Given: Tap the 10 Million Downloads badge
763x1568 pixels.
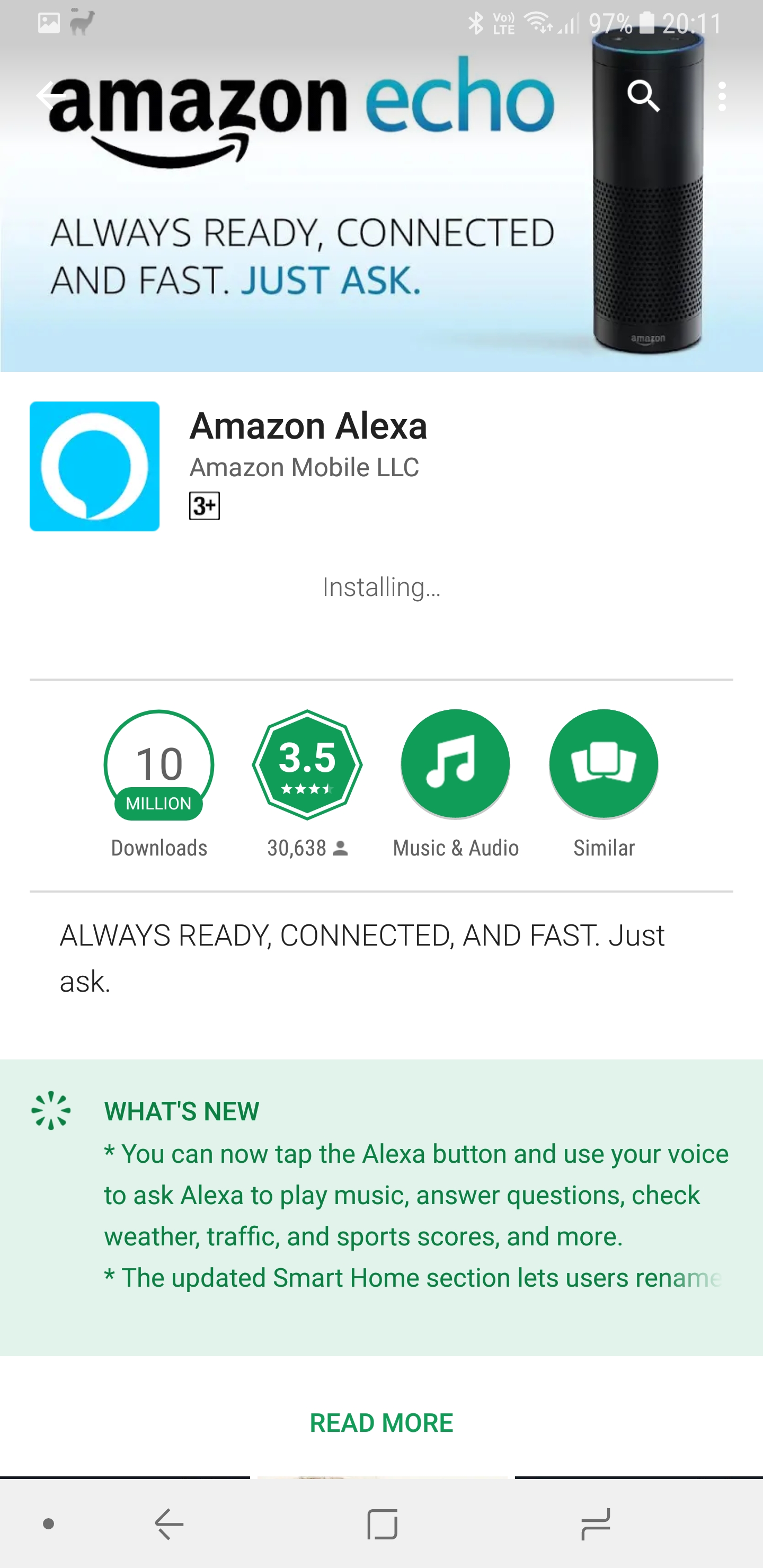Looking at the screenshot, I should coord(159,764).
